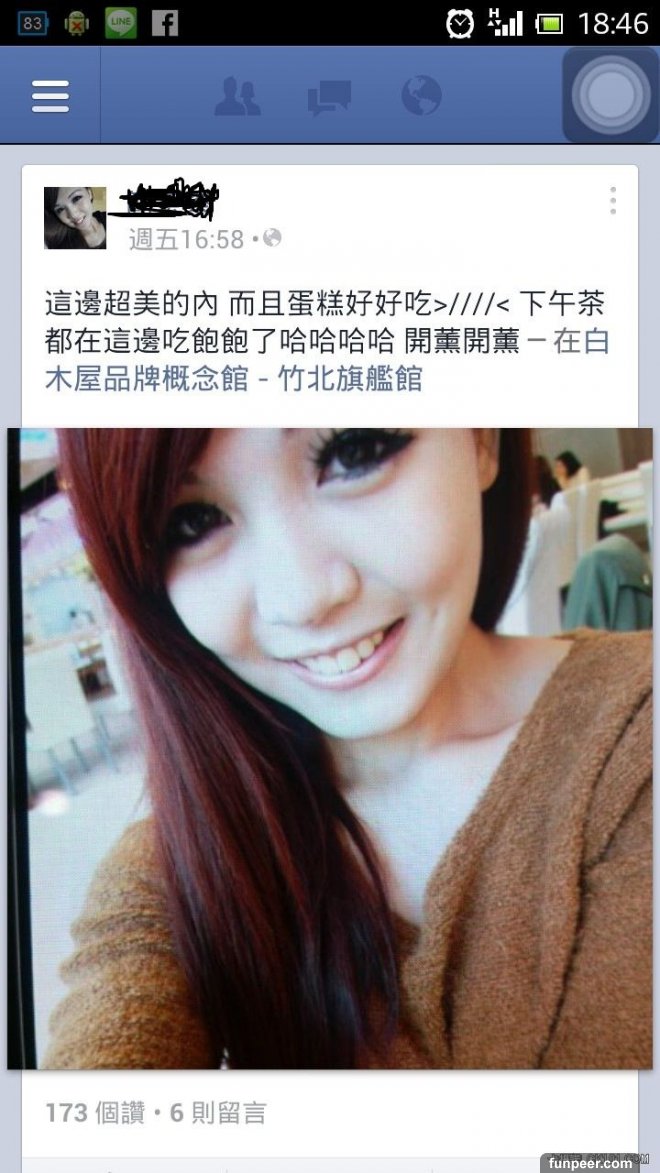Open the post's photo full screen
Viewport: 660px width, 1173px height.
click(330, 748)
